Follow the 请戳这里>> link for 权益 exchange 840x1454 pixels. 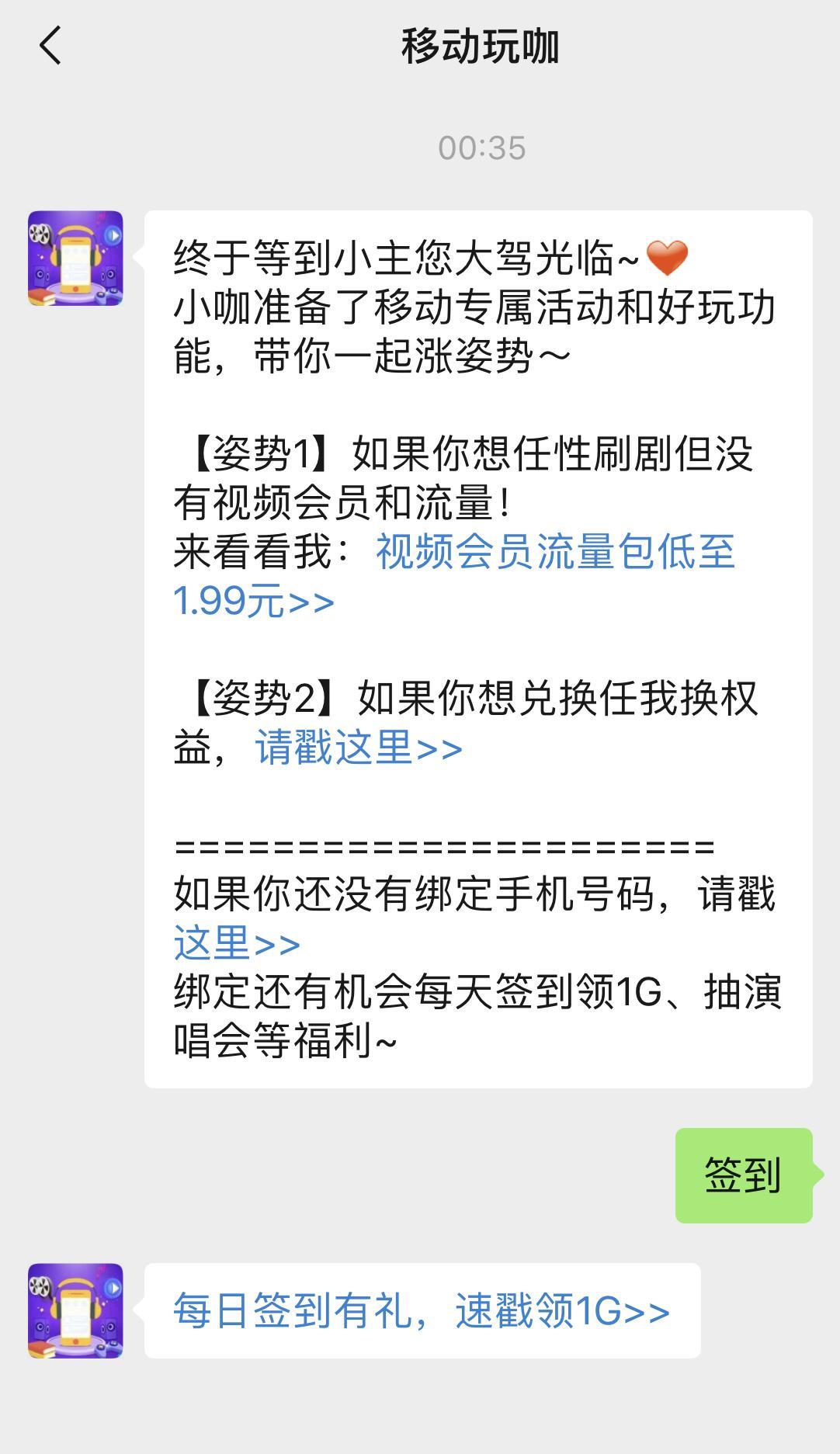point(359,748)
